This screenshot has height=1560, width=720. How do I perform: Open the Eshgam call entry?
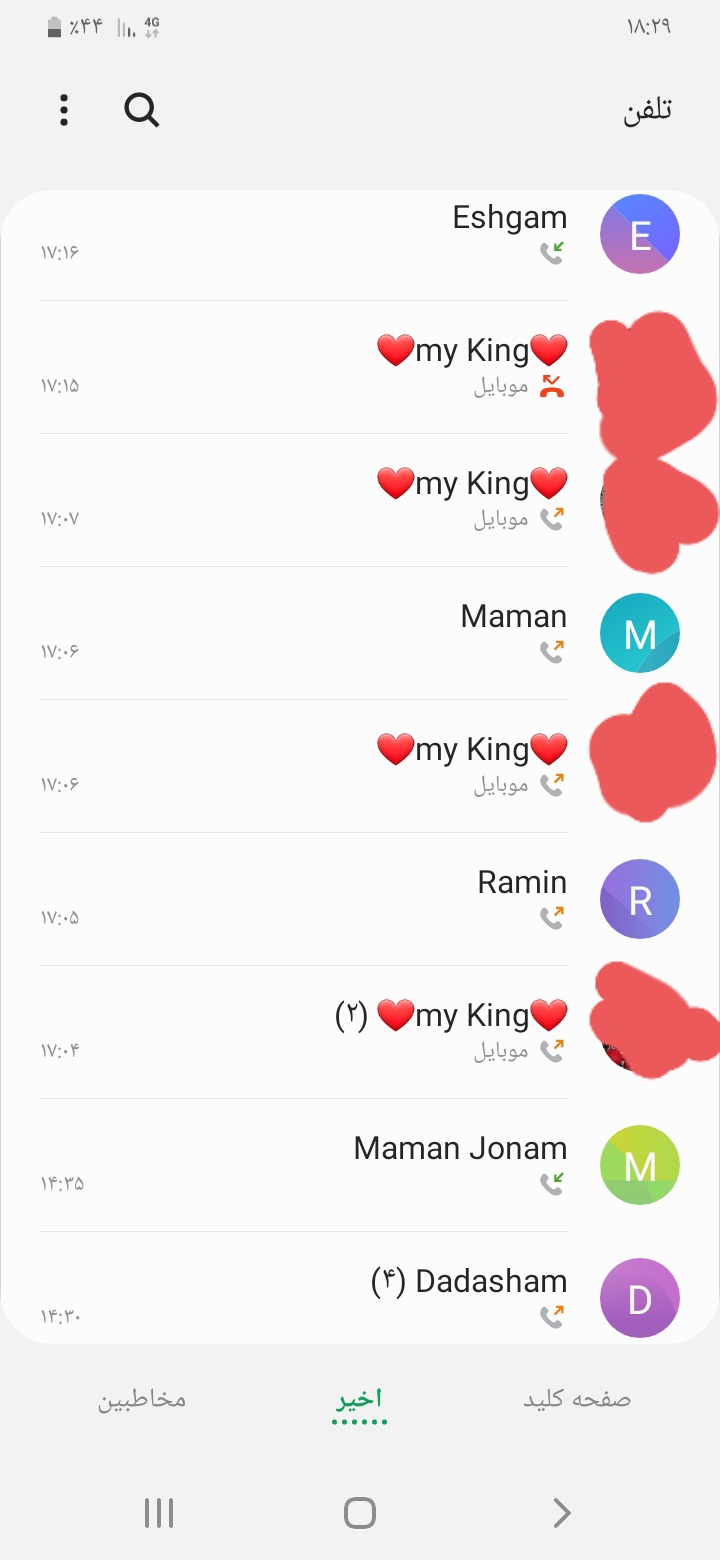[360, 235]
